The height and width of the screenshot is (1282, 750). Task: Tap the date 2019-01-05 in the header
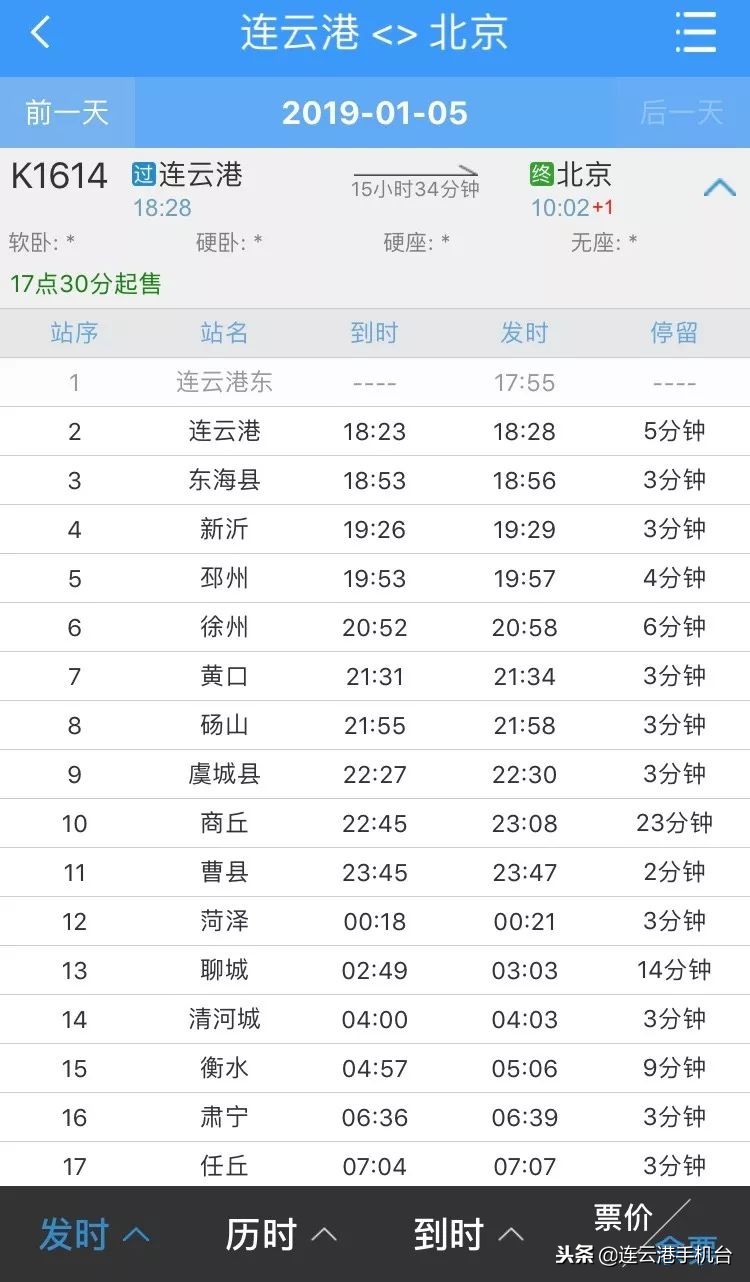pyautogui.click(x=375, y=112)
